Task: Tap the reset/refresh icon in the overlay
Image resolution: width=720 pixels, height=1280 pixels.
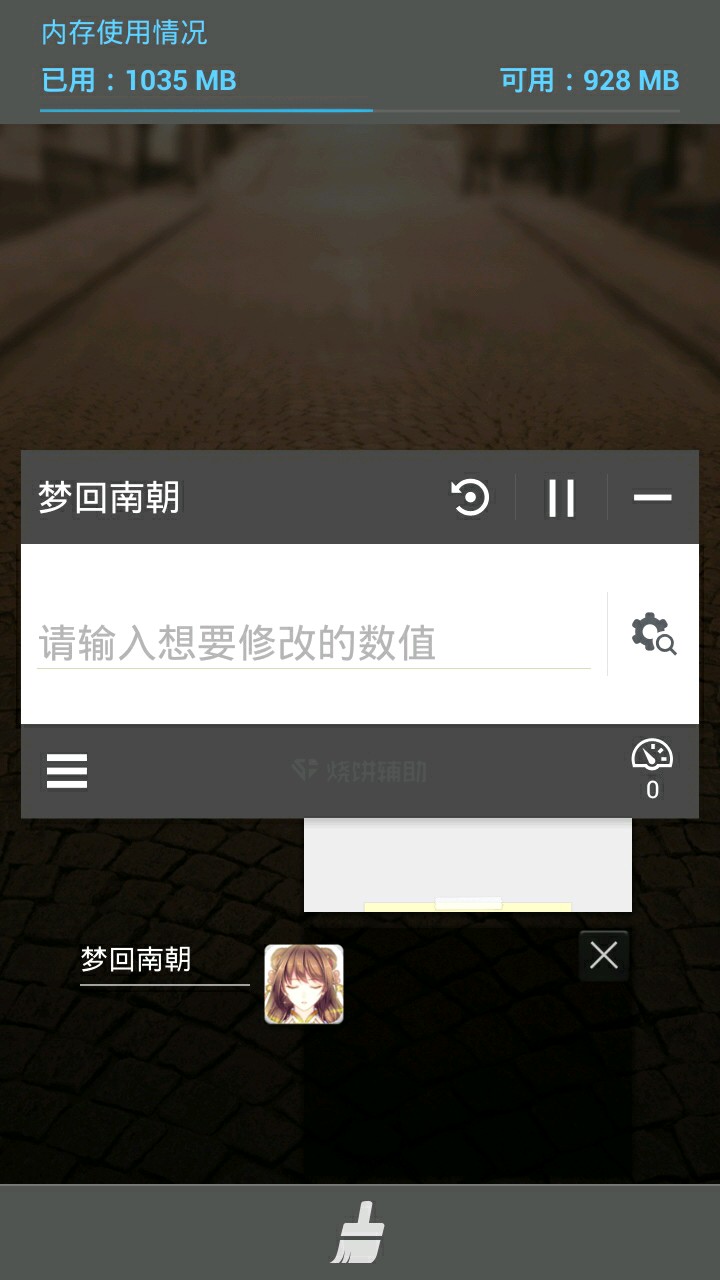Action: point(470,497)
